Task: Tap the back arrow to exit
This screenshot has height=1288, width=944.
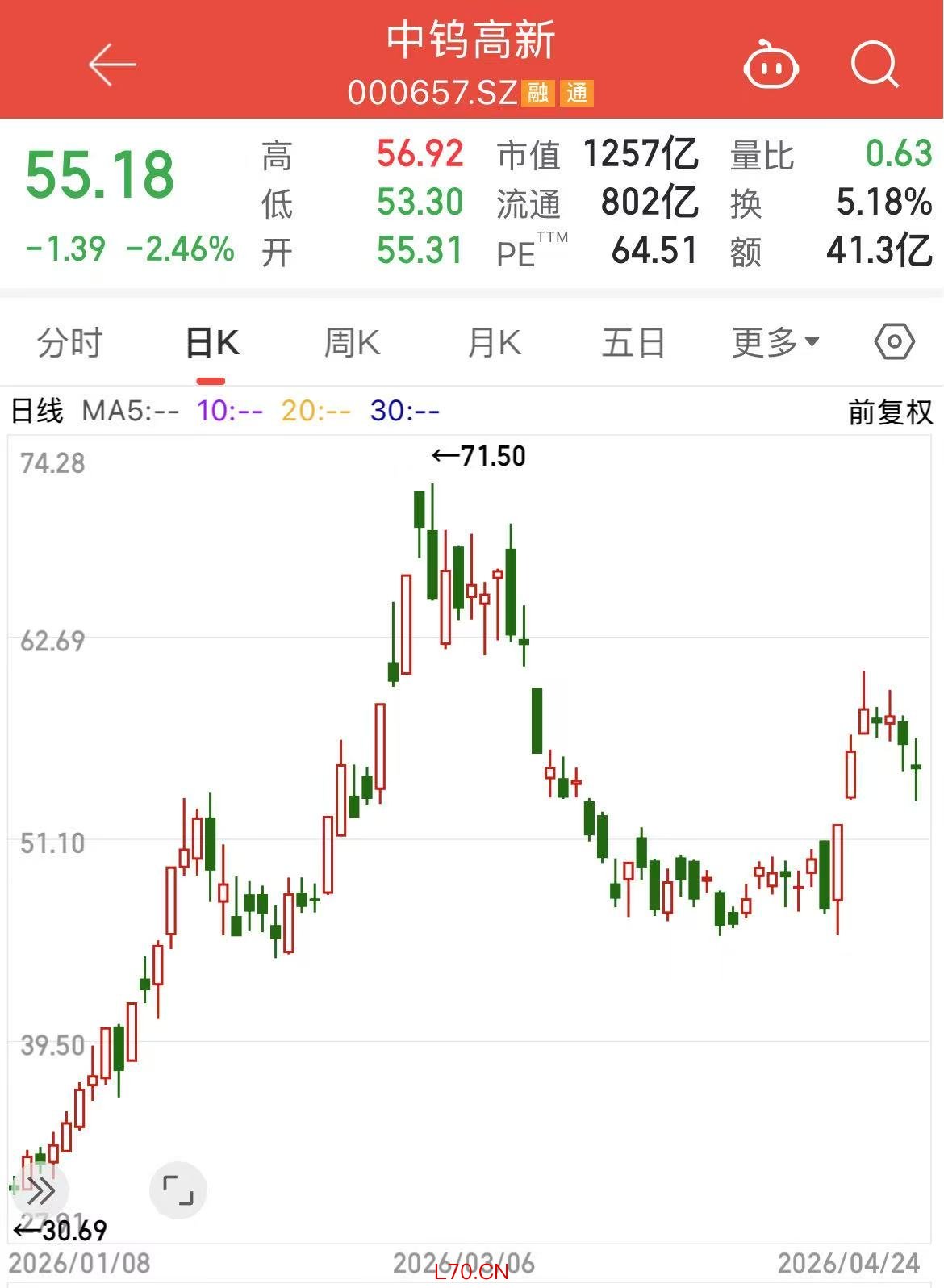Action: [x=112, y=65]
